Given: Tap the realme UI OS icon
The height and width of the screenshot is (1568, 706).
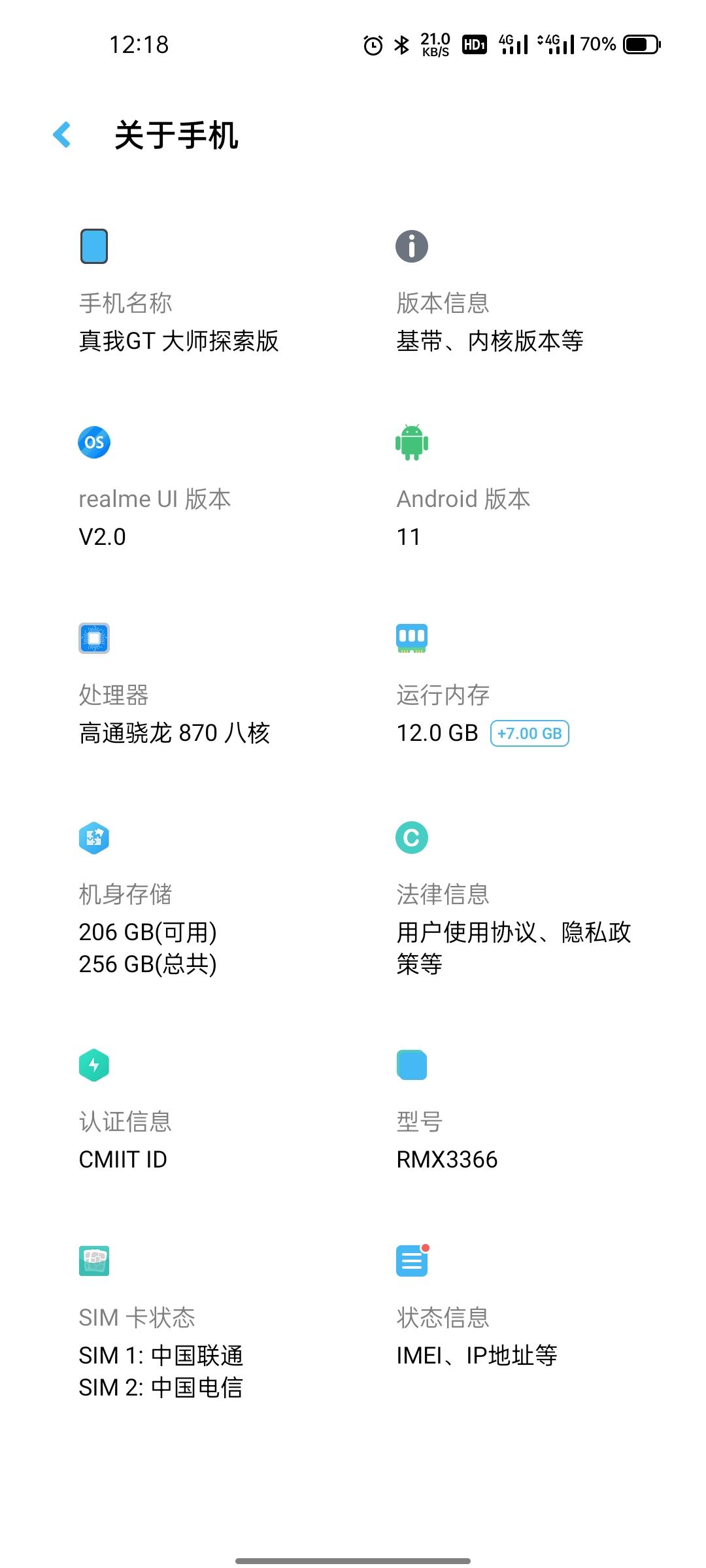Looking at the screenshot, I should pyautogui.click(x=94, y=441).
